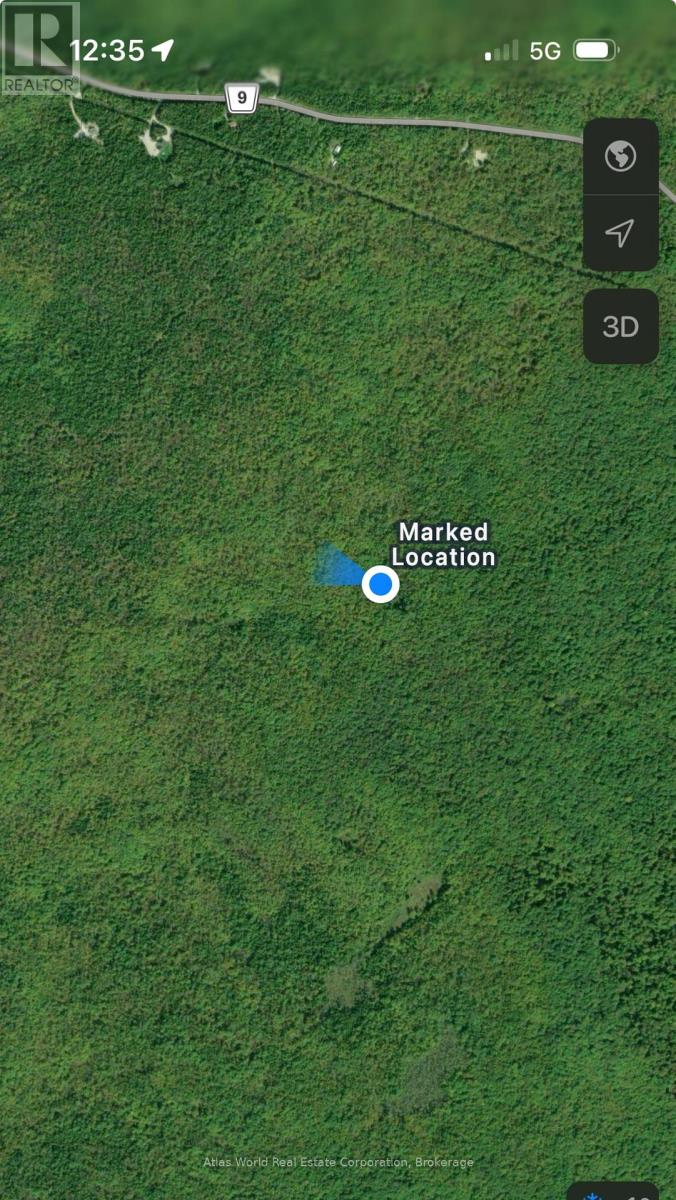Select the Marked Location pin
The image size is (676, 1200).
click(380, 583)
